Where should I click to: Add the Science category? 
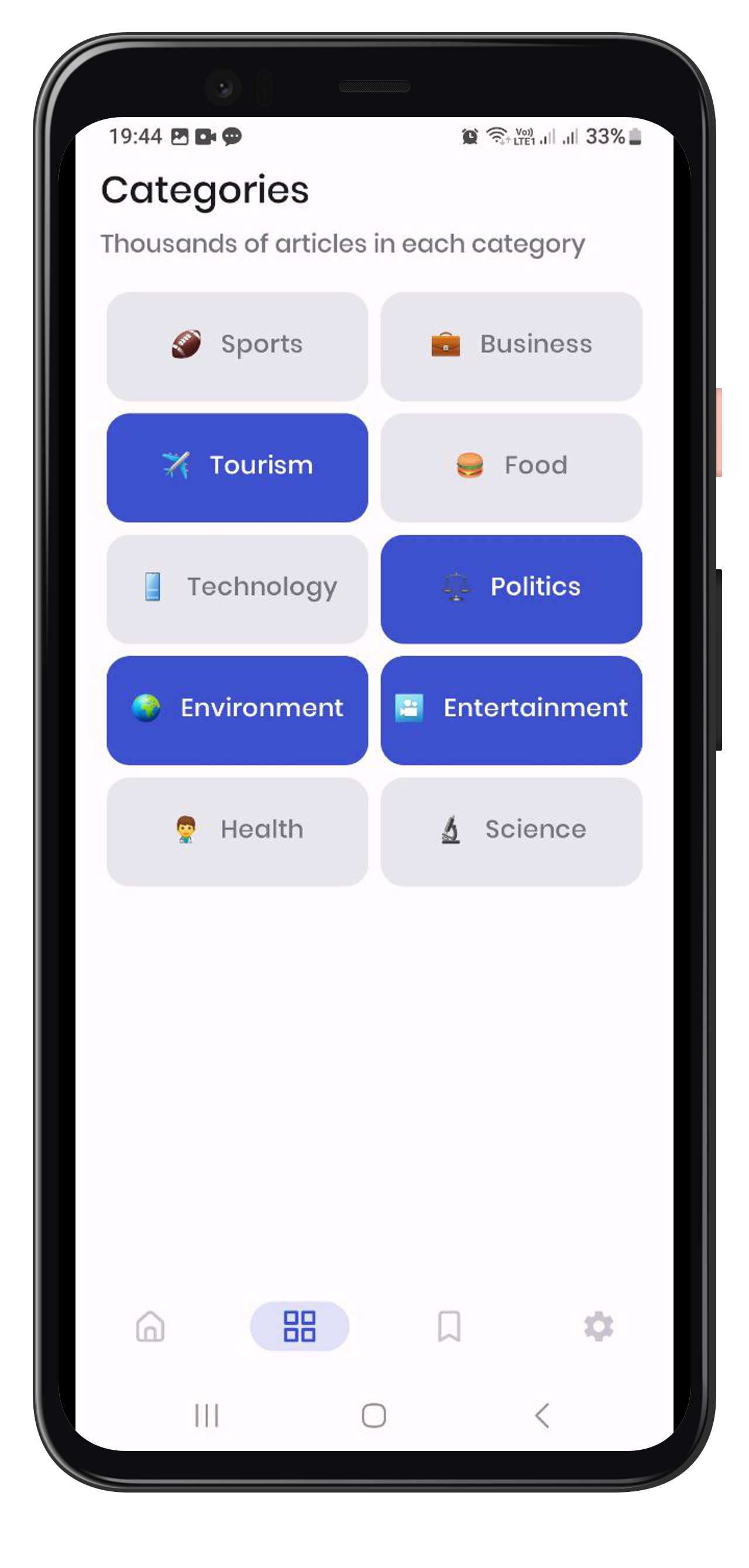point(511,831)
